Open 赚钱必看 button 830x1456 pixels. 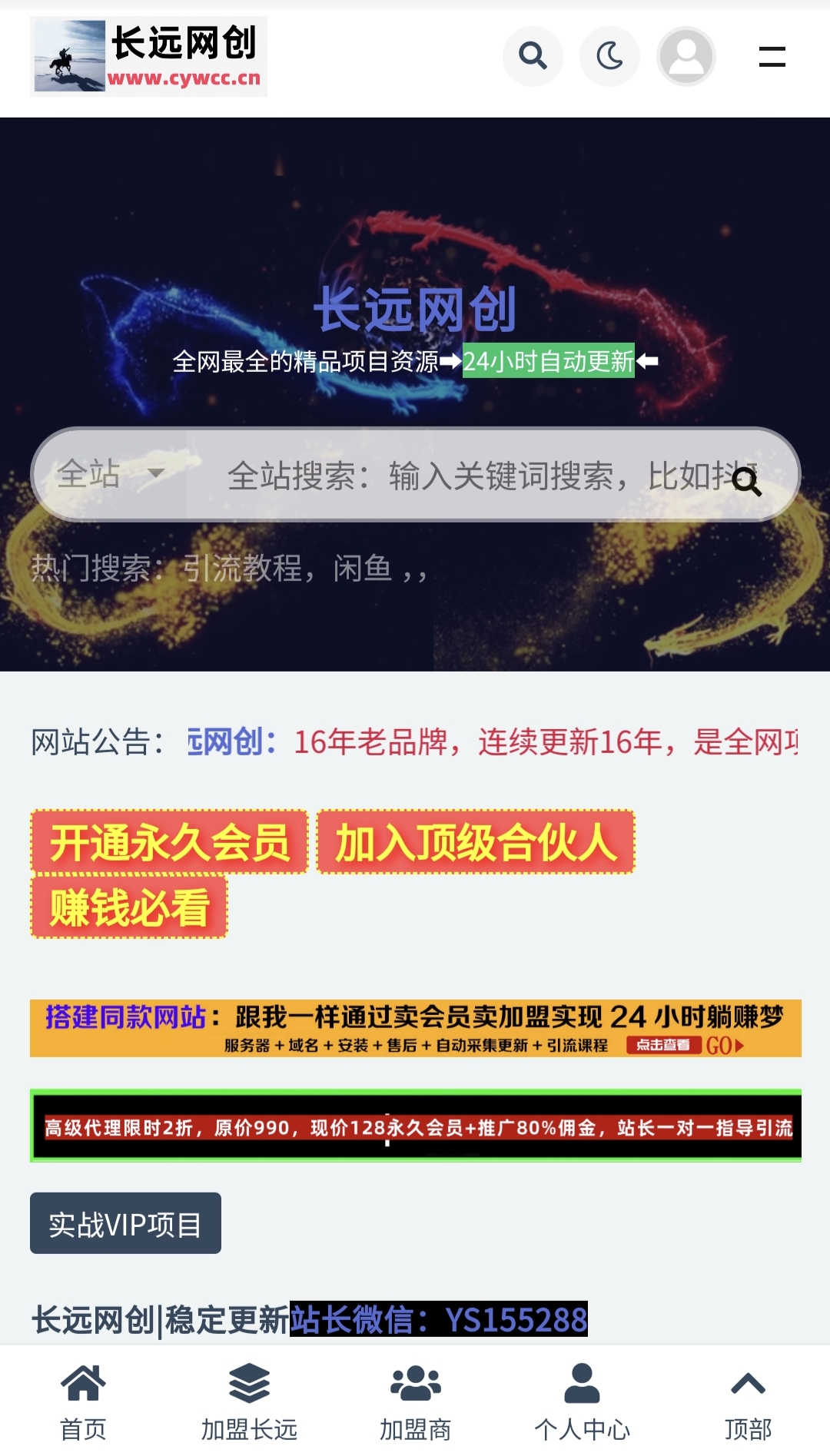coord(129,907)
